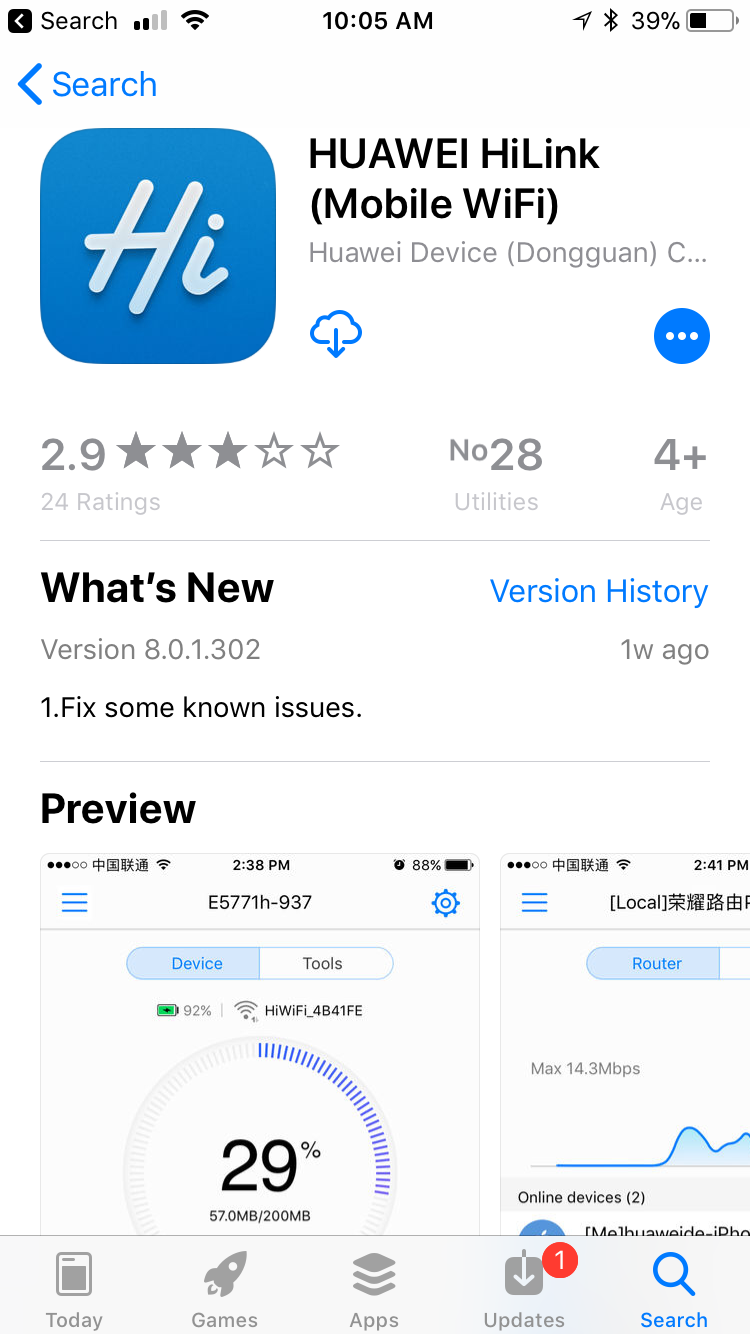This screenshot has height=1334, width=750.
Task: Switch to the Apps tab
Action: click(374, 1288)
